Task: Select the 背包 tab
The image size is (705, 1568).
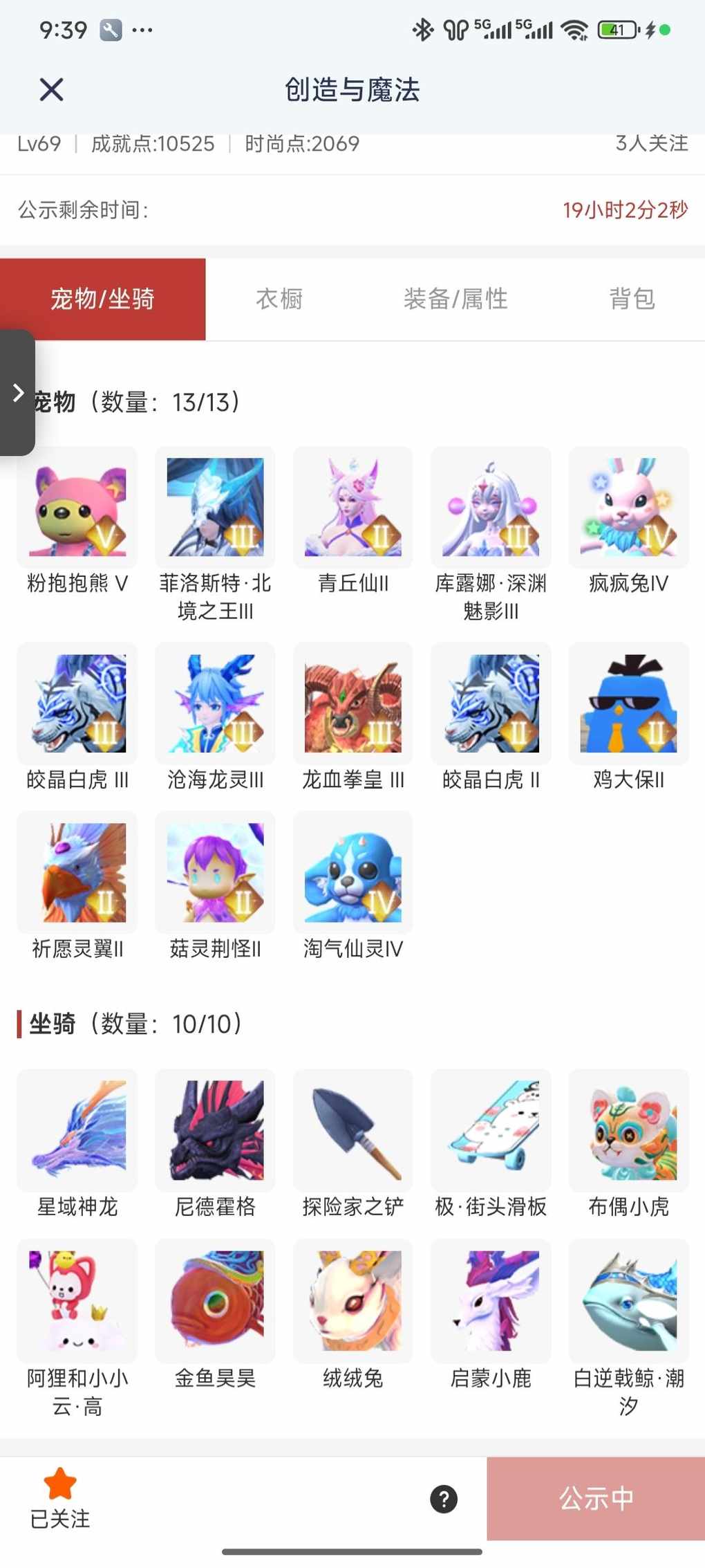Action: (632, 299)
